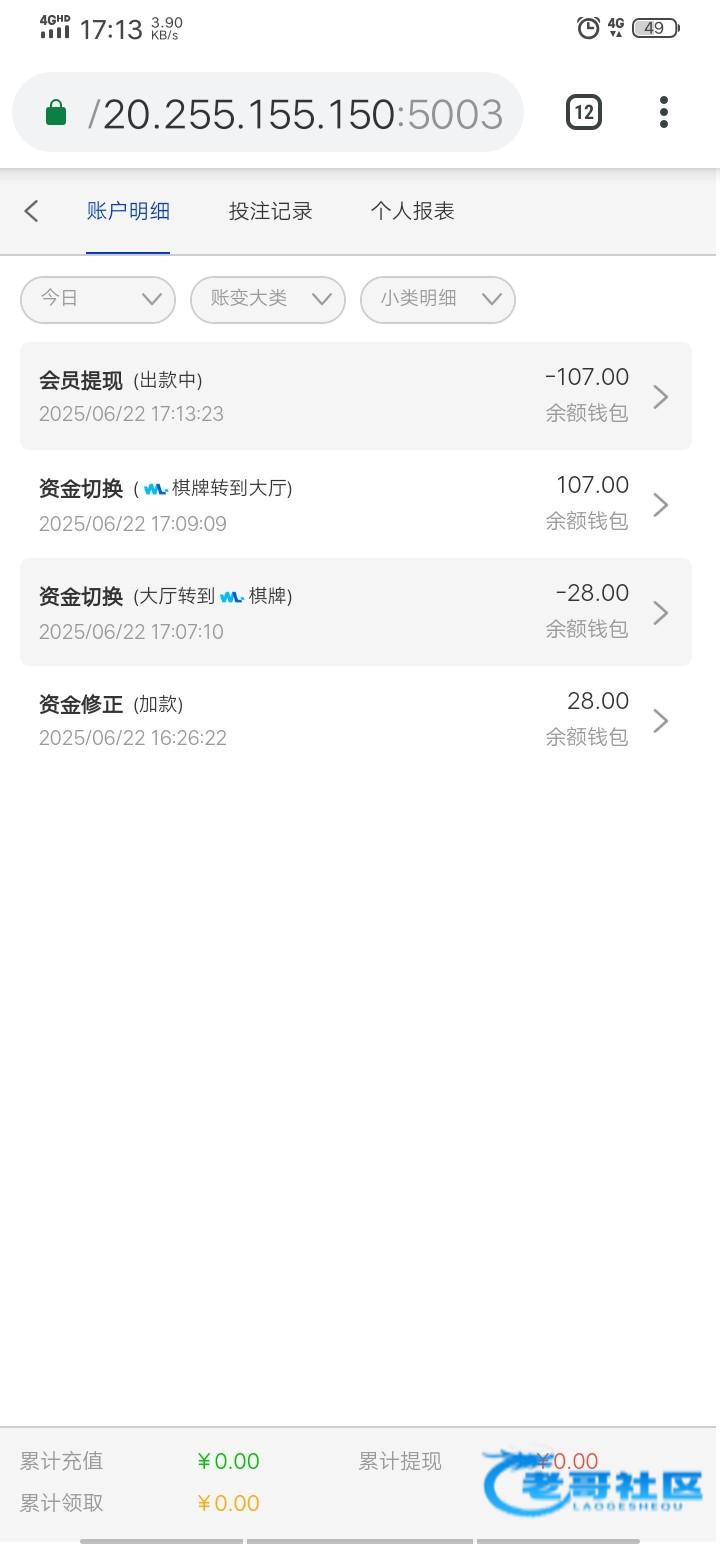Open the 大厅转到棋牌 -28.00 transfer record

(x=356, y=612)
